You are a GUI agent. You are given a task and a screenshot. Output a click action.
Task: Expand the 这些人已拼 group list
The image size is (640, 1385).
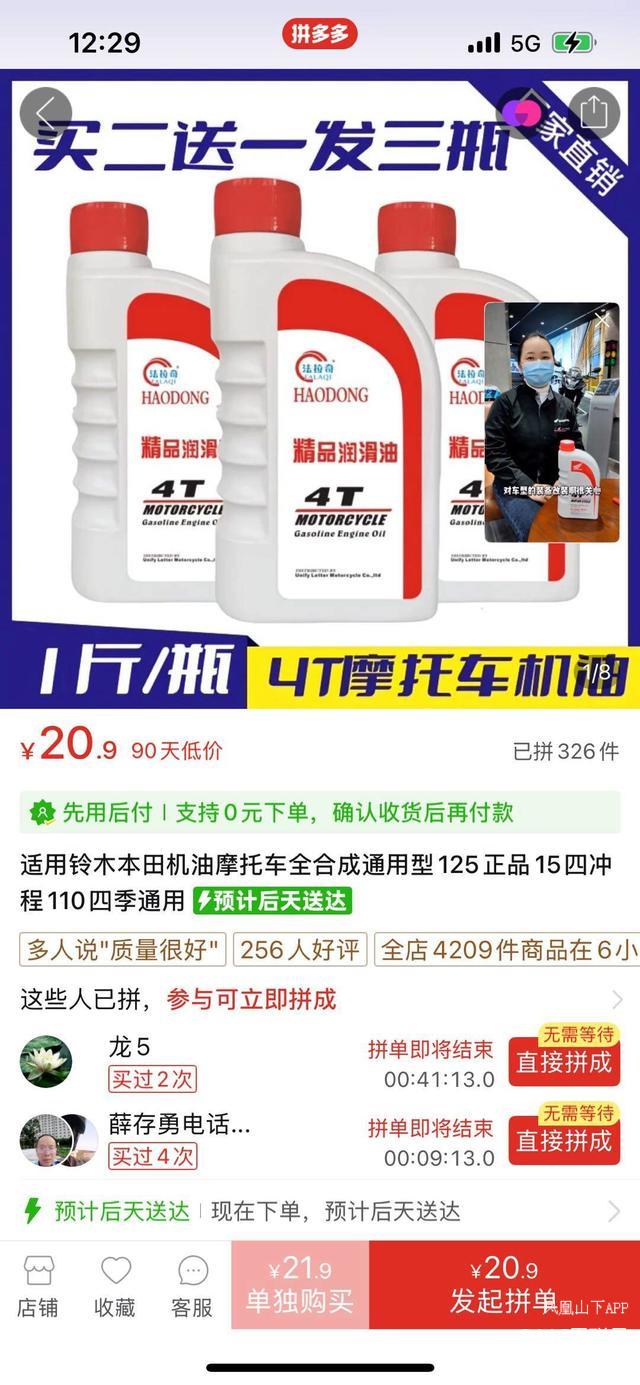point(616,999)
